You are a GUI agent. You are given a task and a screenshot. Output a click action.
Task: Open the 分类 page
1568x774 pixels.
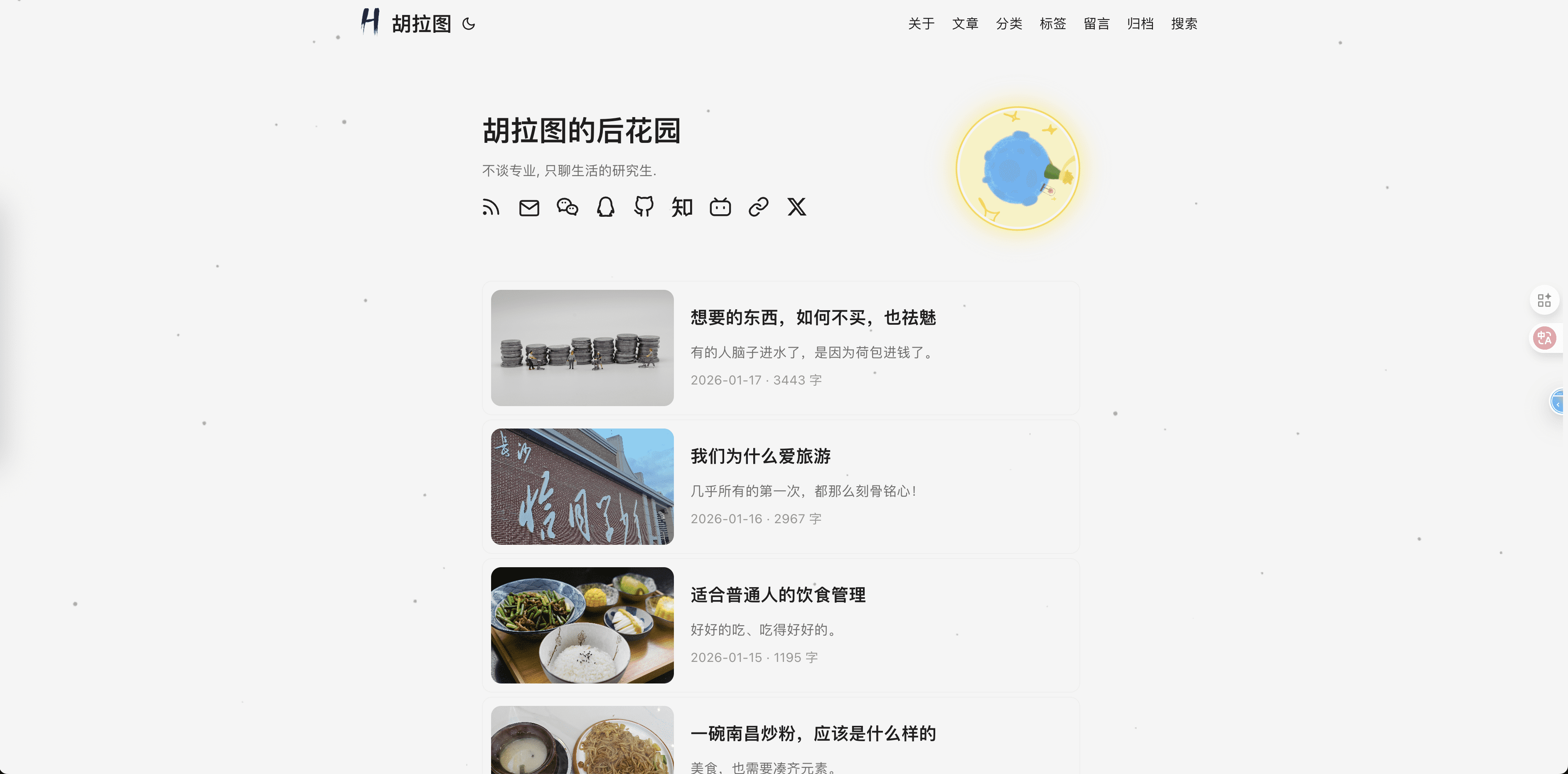point(1009,24)
